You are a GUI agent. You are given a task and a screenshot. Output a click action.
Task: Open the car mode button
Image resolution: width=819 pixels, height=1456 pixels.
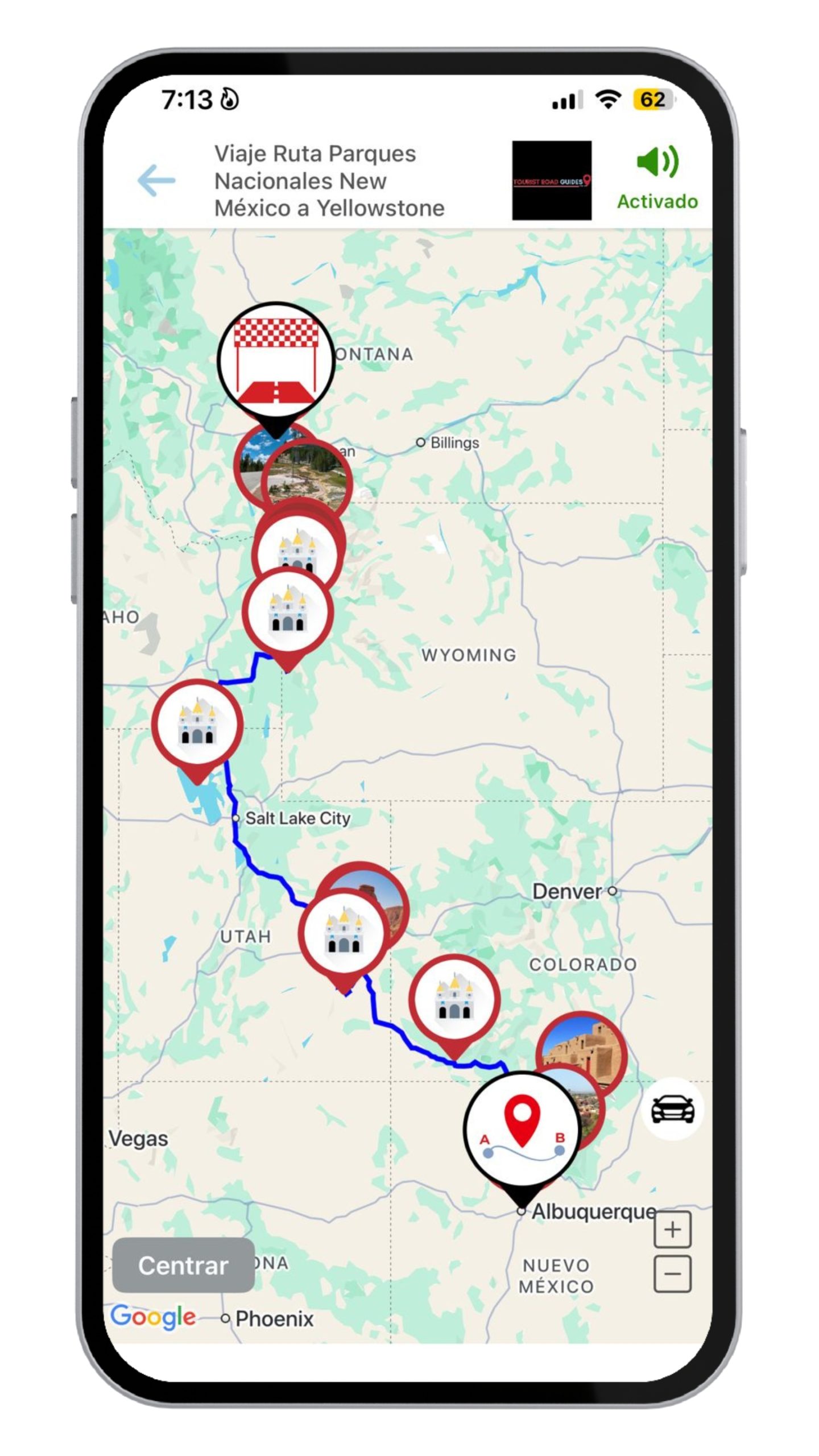point(672,1108)
